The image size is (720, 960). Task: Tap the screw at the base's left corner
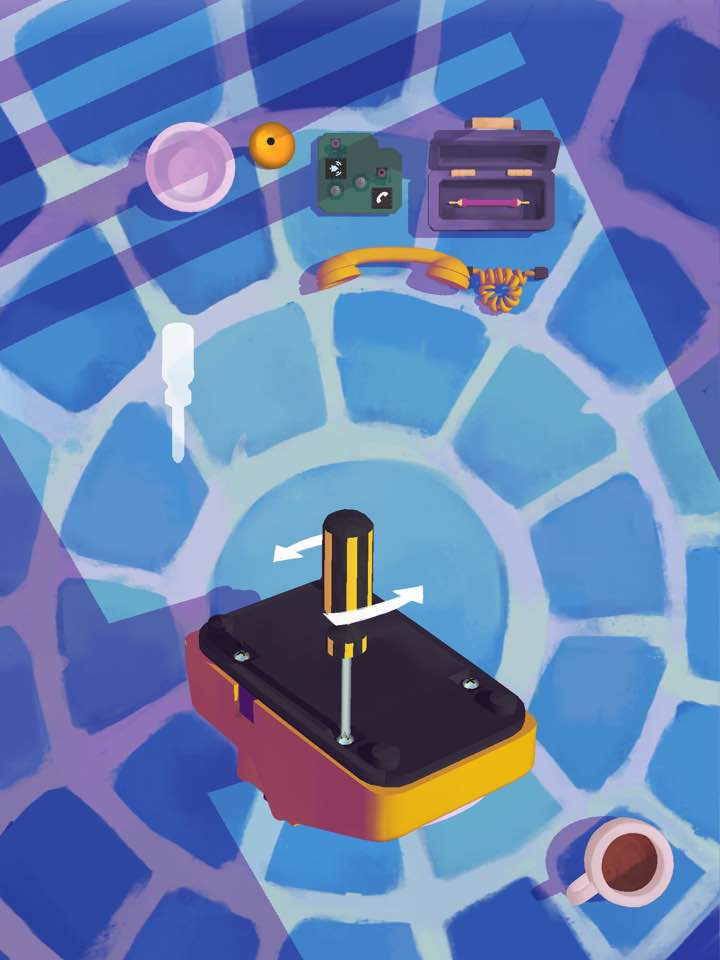coord(241,655)
